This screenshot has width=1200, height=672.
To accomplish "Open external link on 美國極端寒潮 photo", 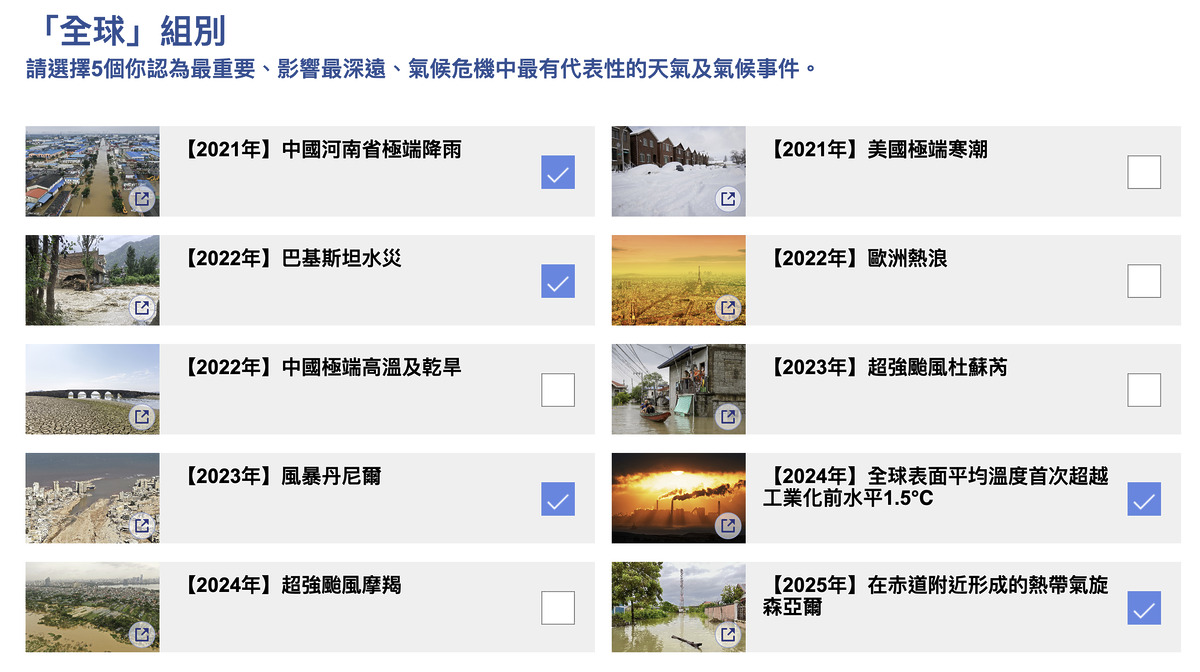I will click(728, 199).
